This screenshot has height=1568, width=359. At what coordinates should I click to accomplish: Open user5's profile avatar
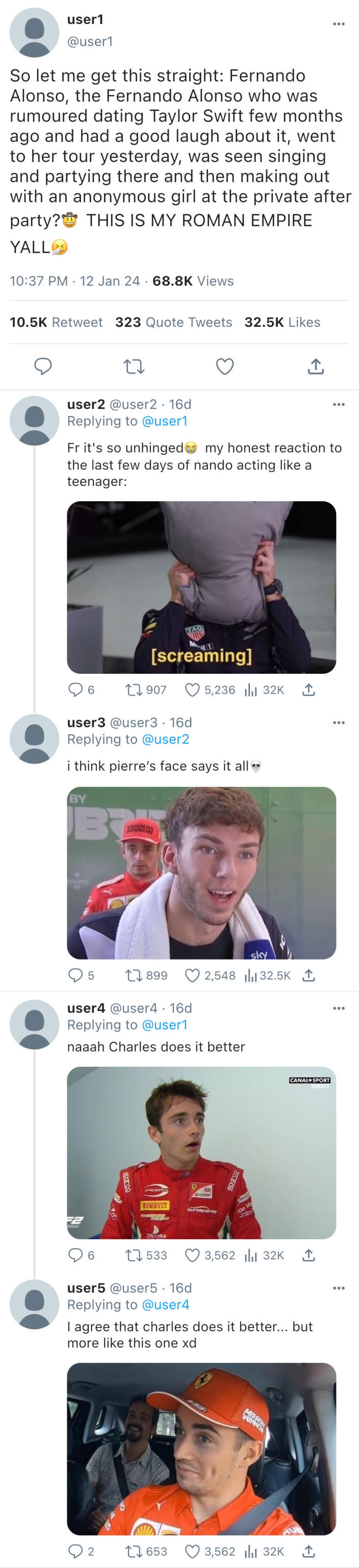[x=34, y=1304]
